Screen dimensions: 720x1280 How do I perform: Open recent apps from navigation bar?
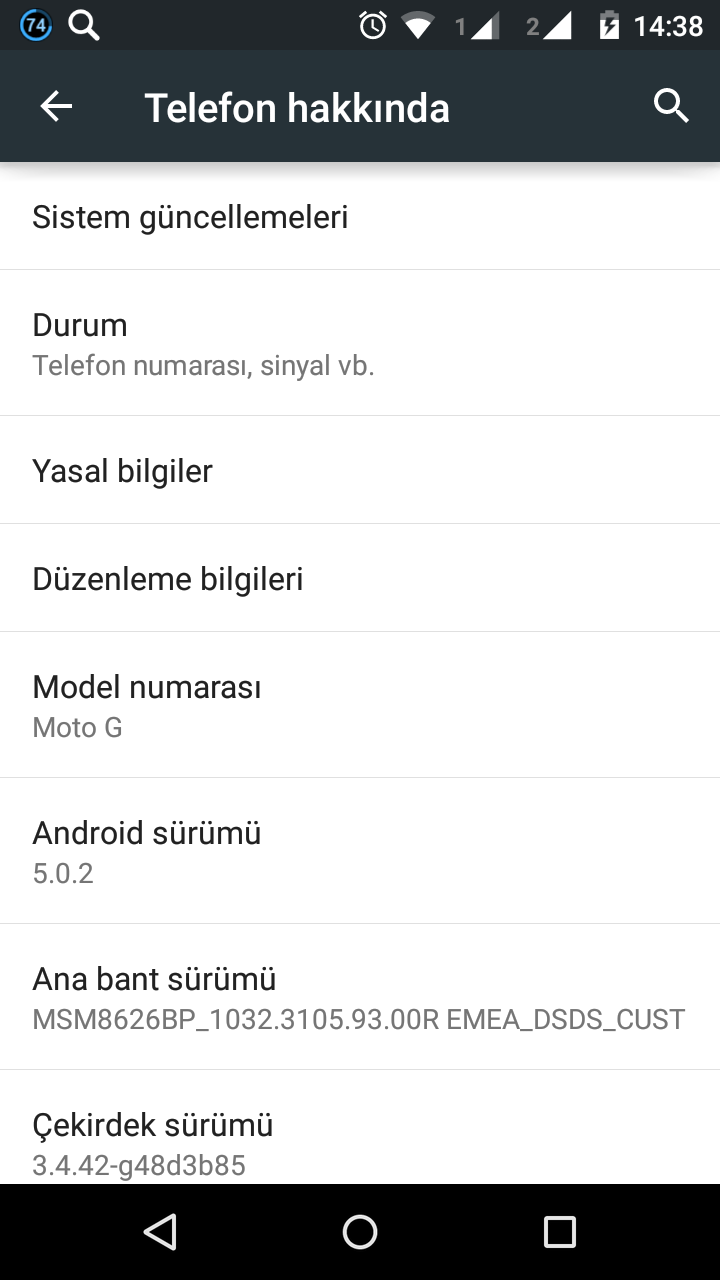point(560,1232)
